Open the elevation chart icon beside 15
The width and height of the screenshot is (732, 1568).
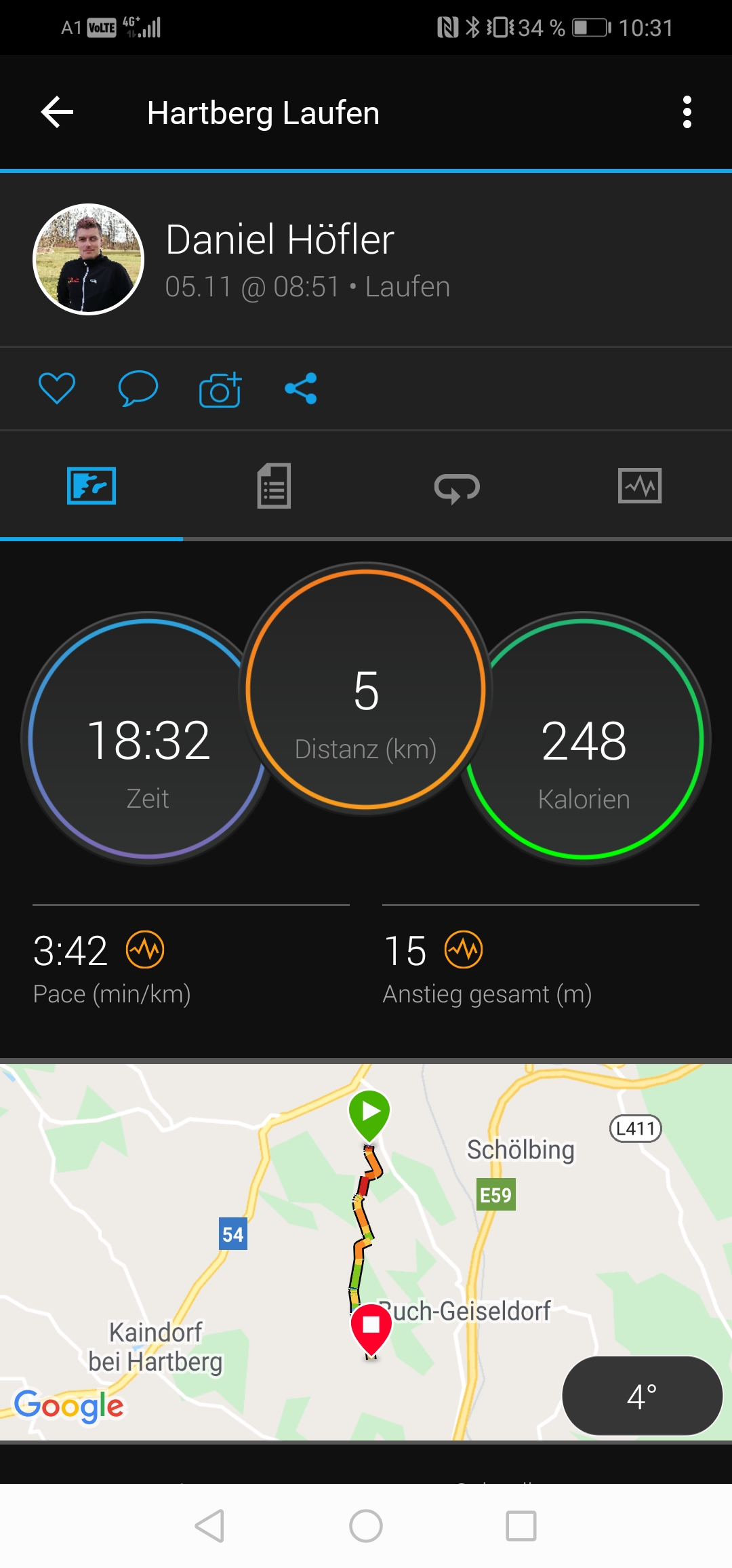tap(464, 949)
